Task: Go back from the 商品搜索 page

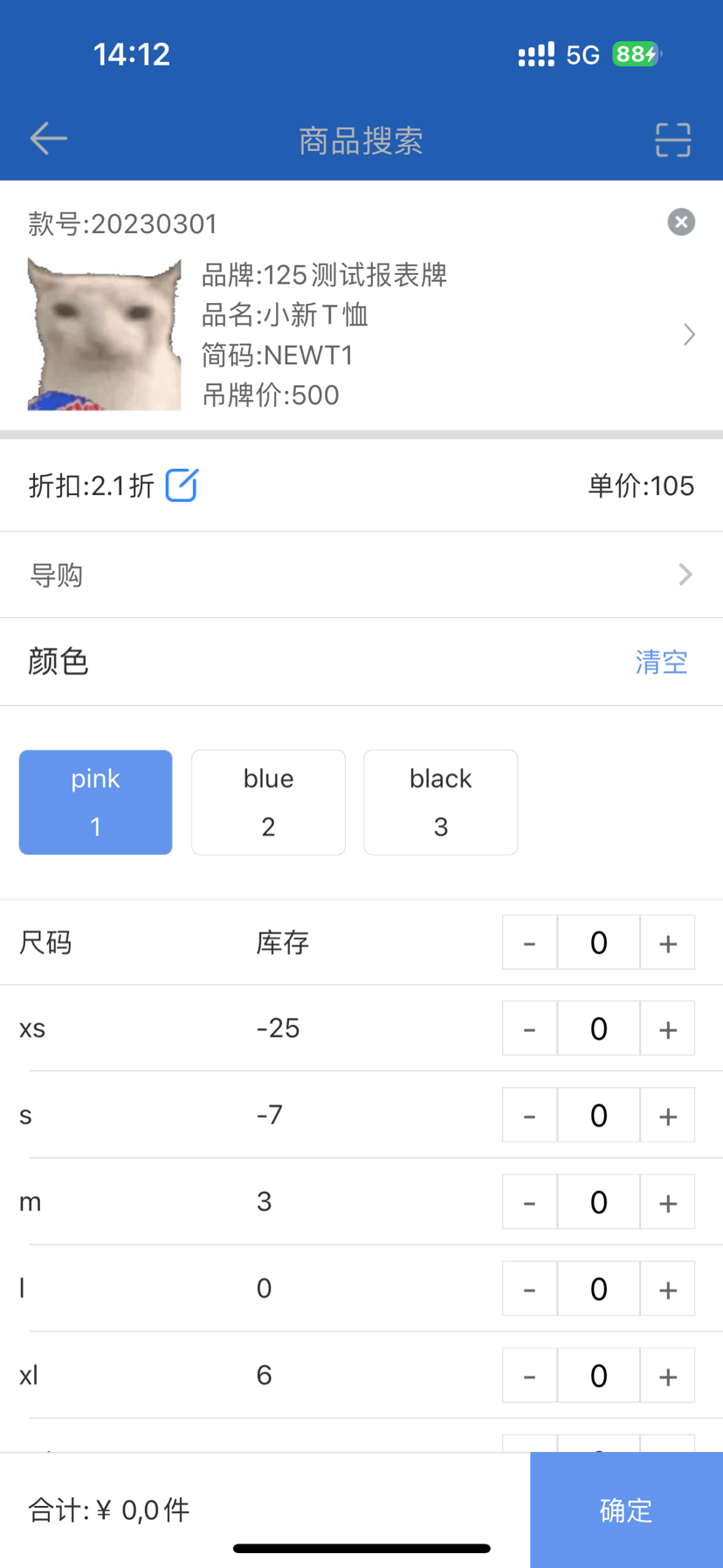Action: (x=48, y=139)
